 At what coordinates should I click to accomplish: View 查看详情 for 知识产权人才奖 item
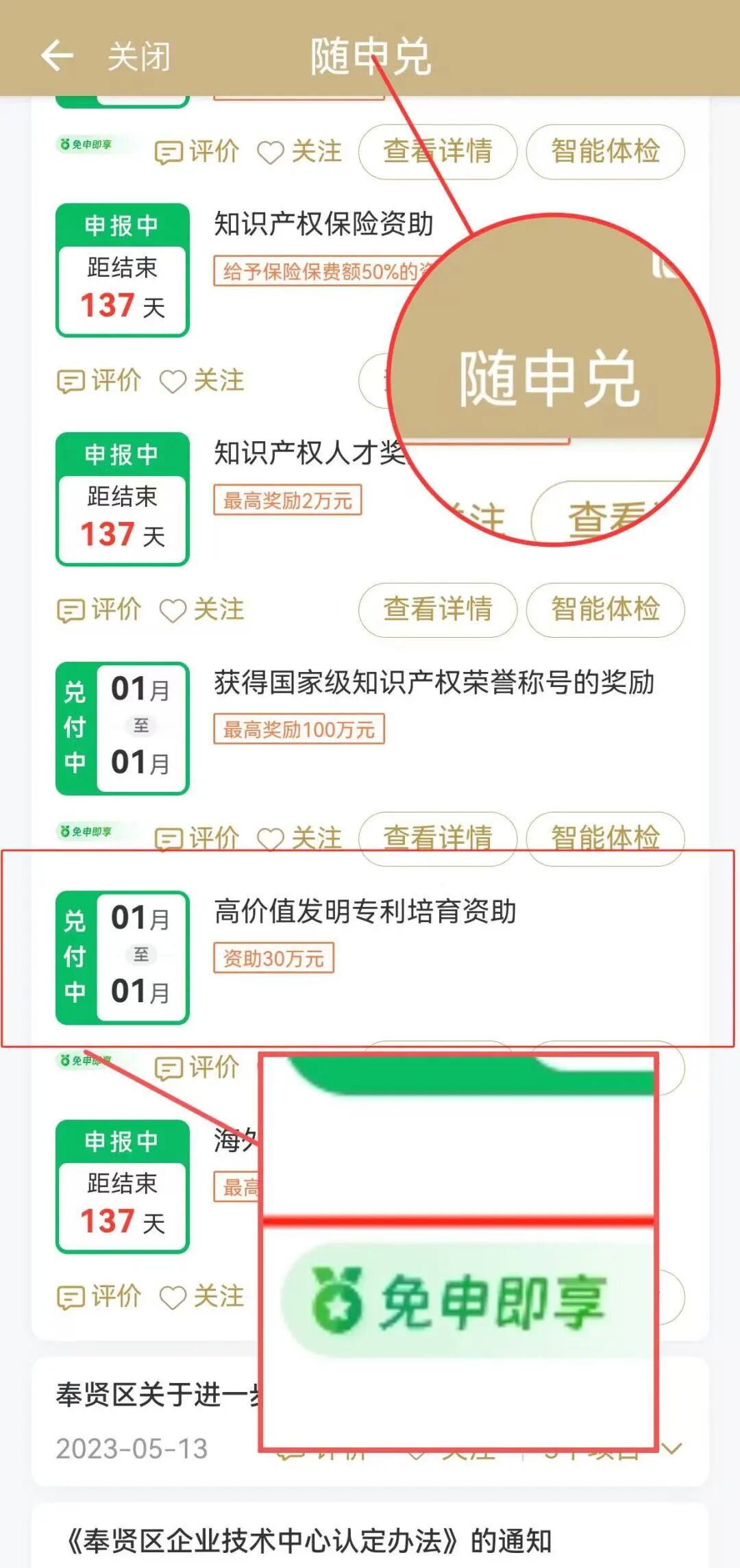tap(437, 610)
